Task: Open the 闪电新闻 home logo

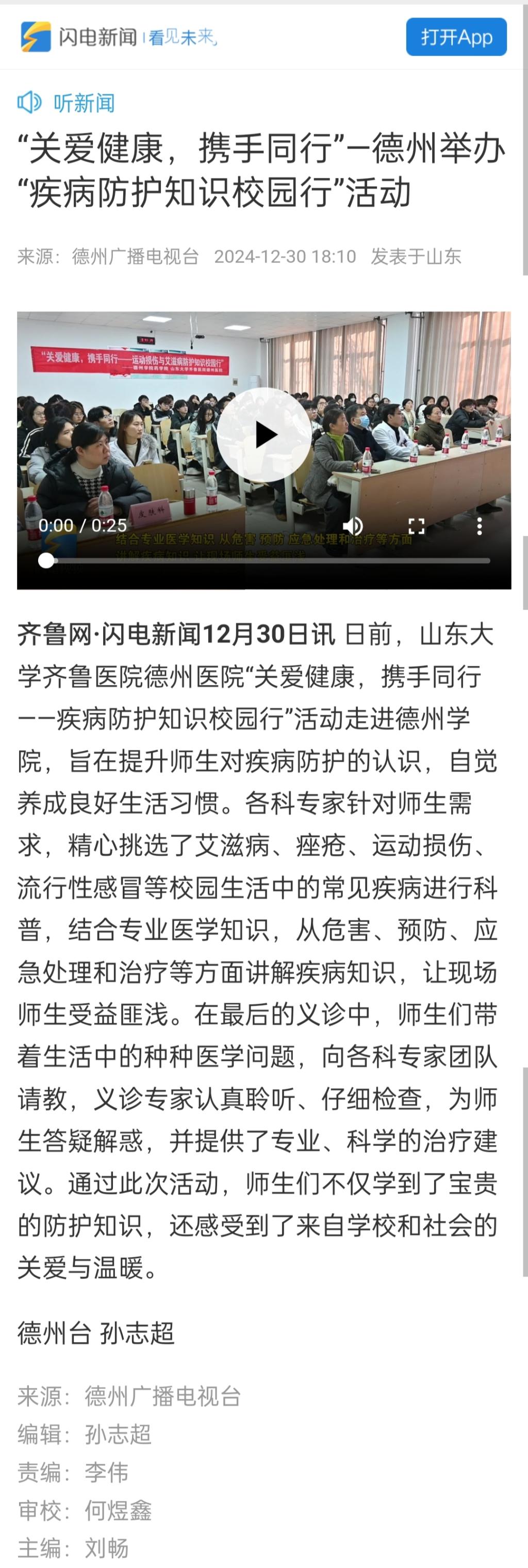Action: point(79,37)
